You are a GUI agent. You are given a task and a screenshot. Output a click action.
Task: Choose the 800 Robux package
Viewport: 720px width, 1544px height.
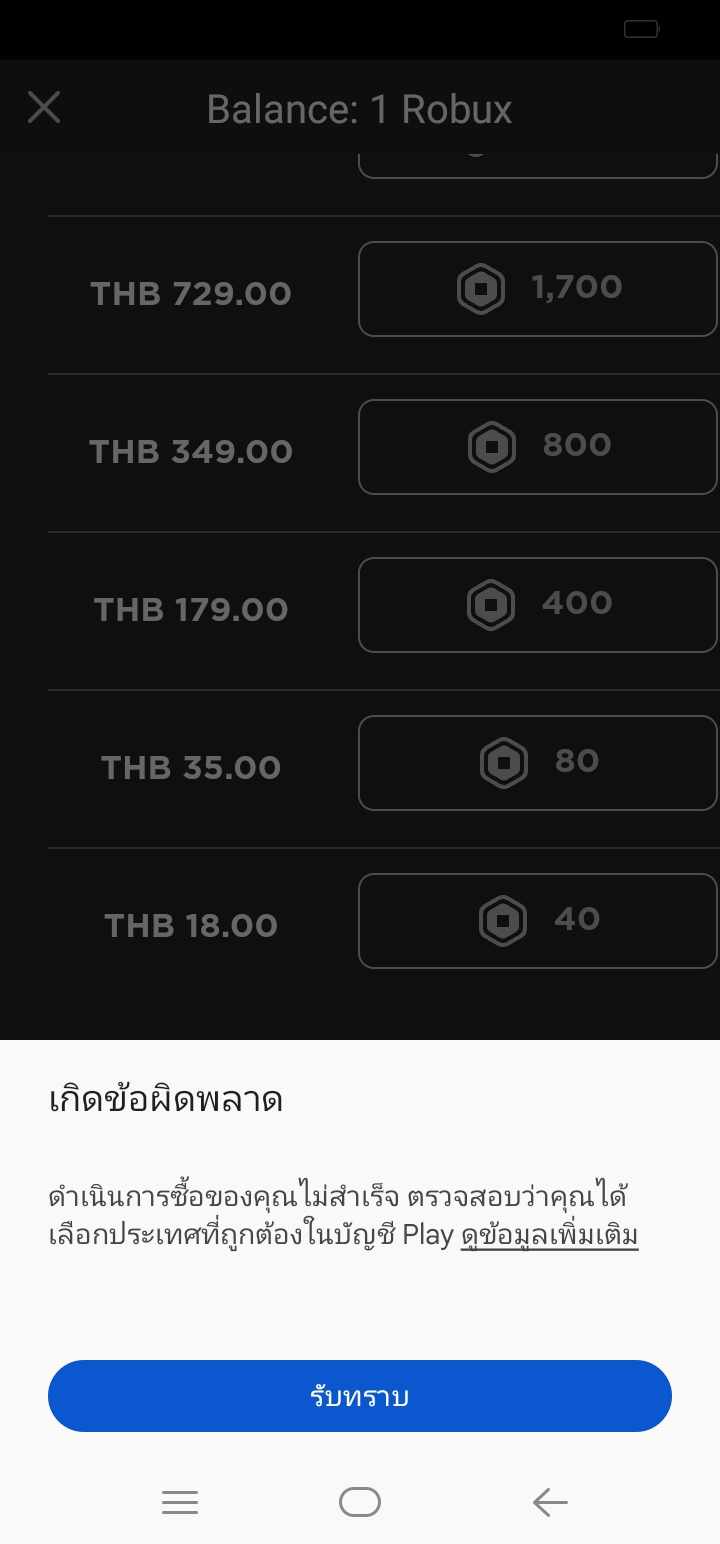click(538, 447)
